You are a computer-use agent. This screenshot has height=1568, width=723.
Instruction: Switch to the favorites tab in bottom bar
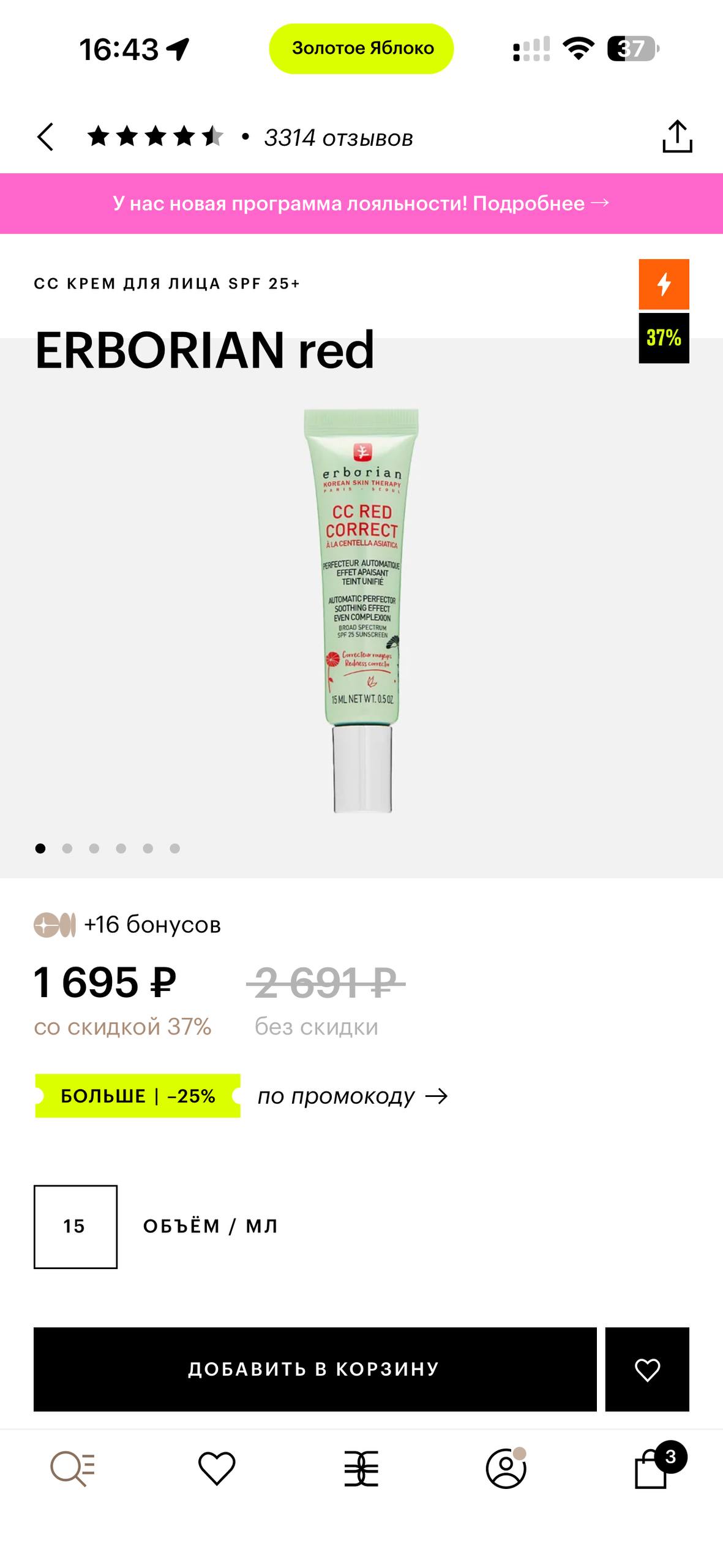click(217, 1469)
